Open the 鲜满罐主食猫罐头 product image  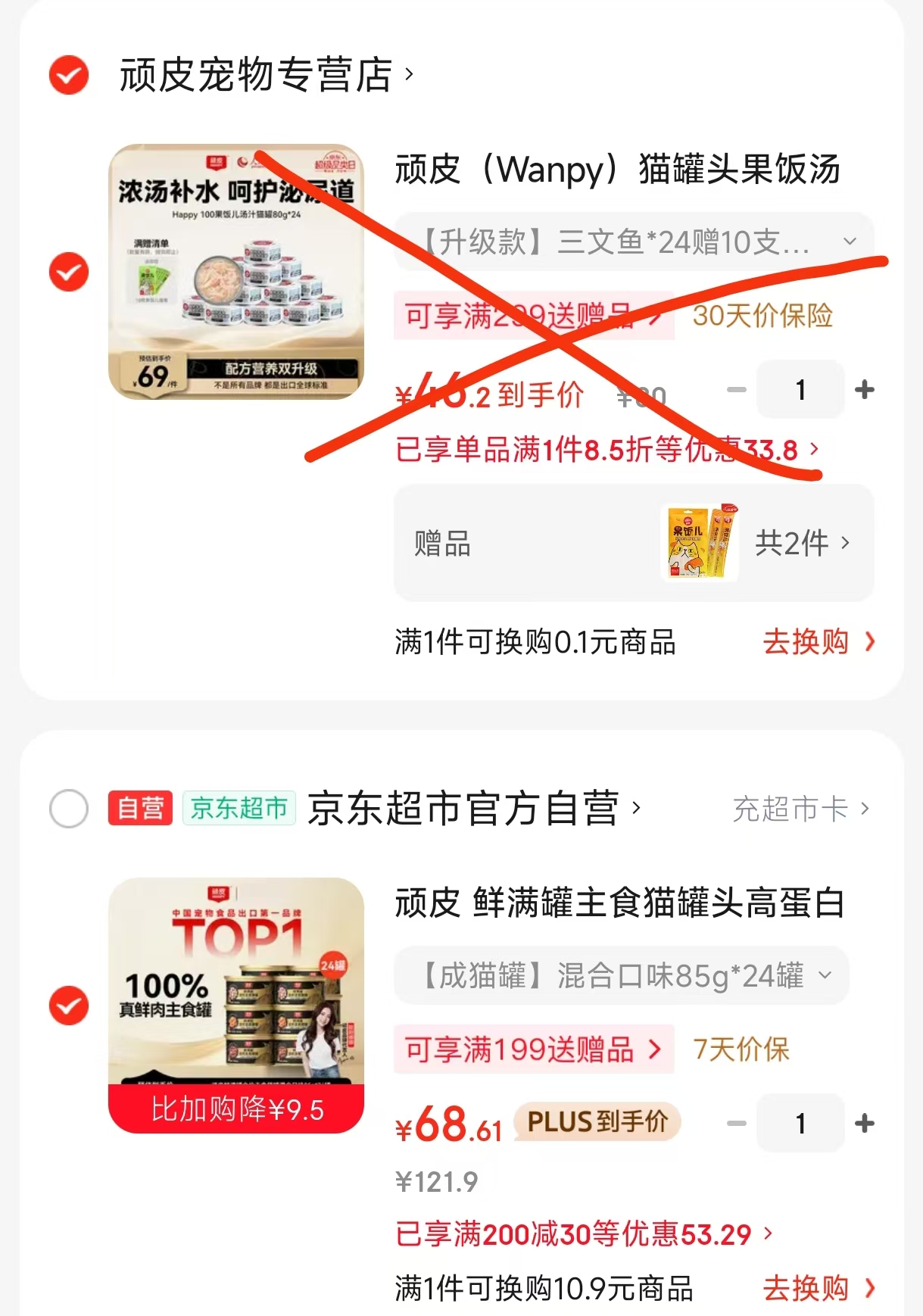(236, 1006)
